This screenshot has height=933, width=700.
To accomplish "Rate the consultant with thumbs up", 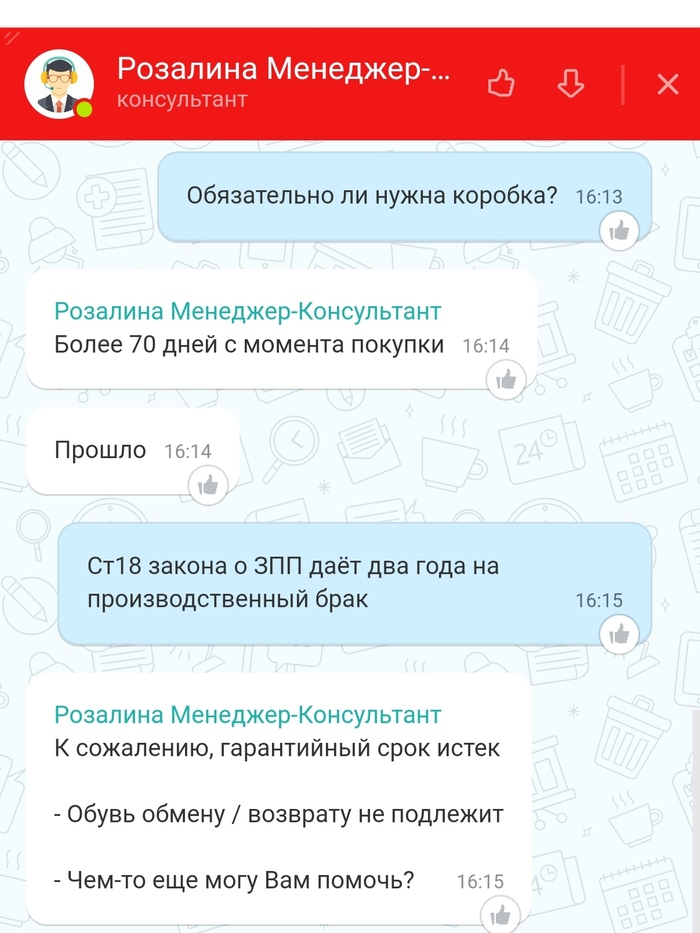I will pyautogui.click(x=501, y=84).
